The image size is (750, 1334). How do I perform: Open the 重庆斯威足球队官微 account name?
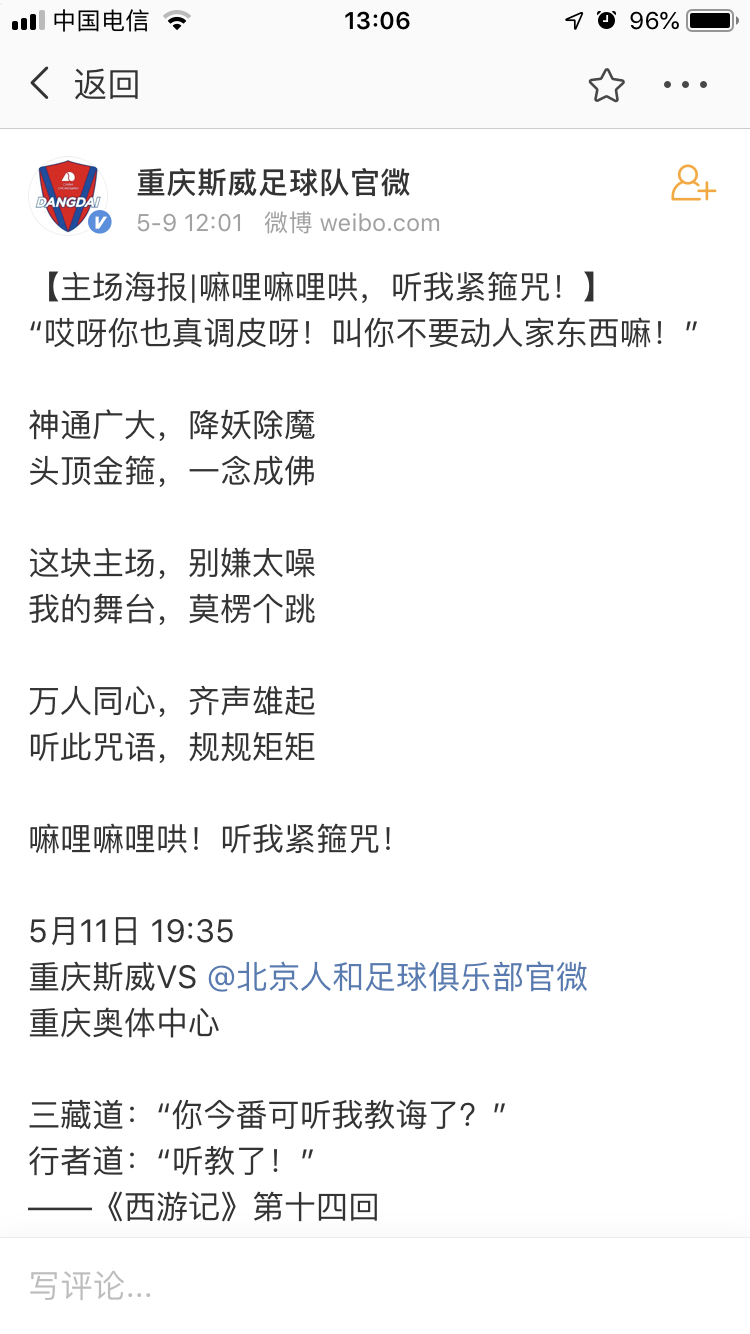pos(273,183)
